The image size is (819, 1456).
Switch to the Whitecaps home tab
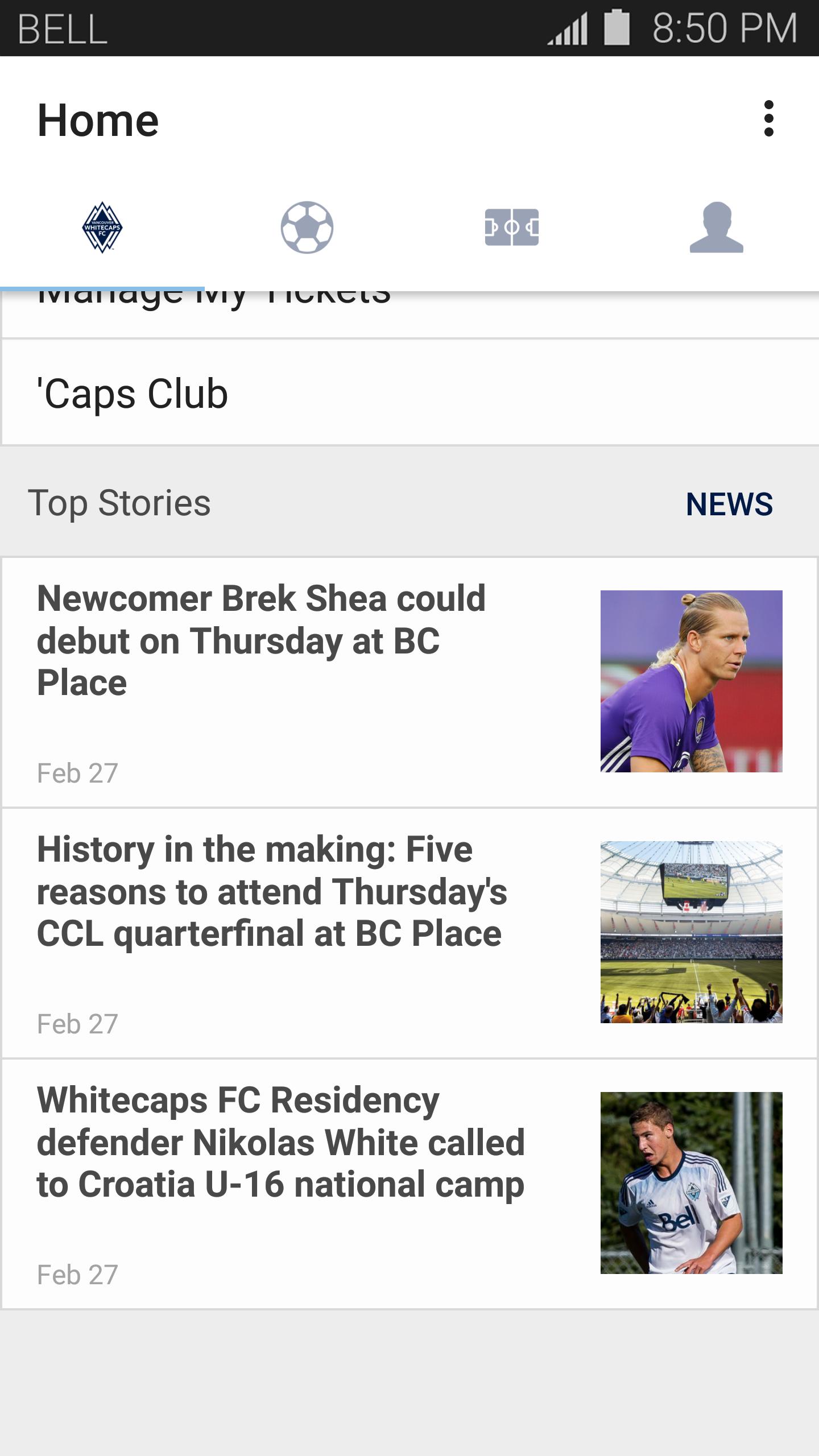(x=102, y=227)
